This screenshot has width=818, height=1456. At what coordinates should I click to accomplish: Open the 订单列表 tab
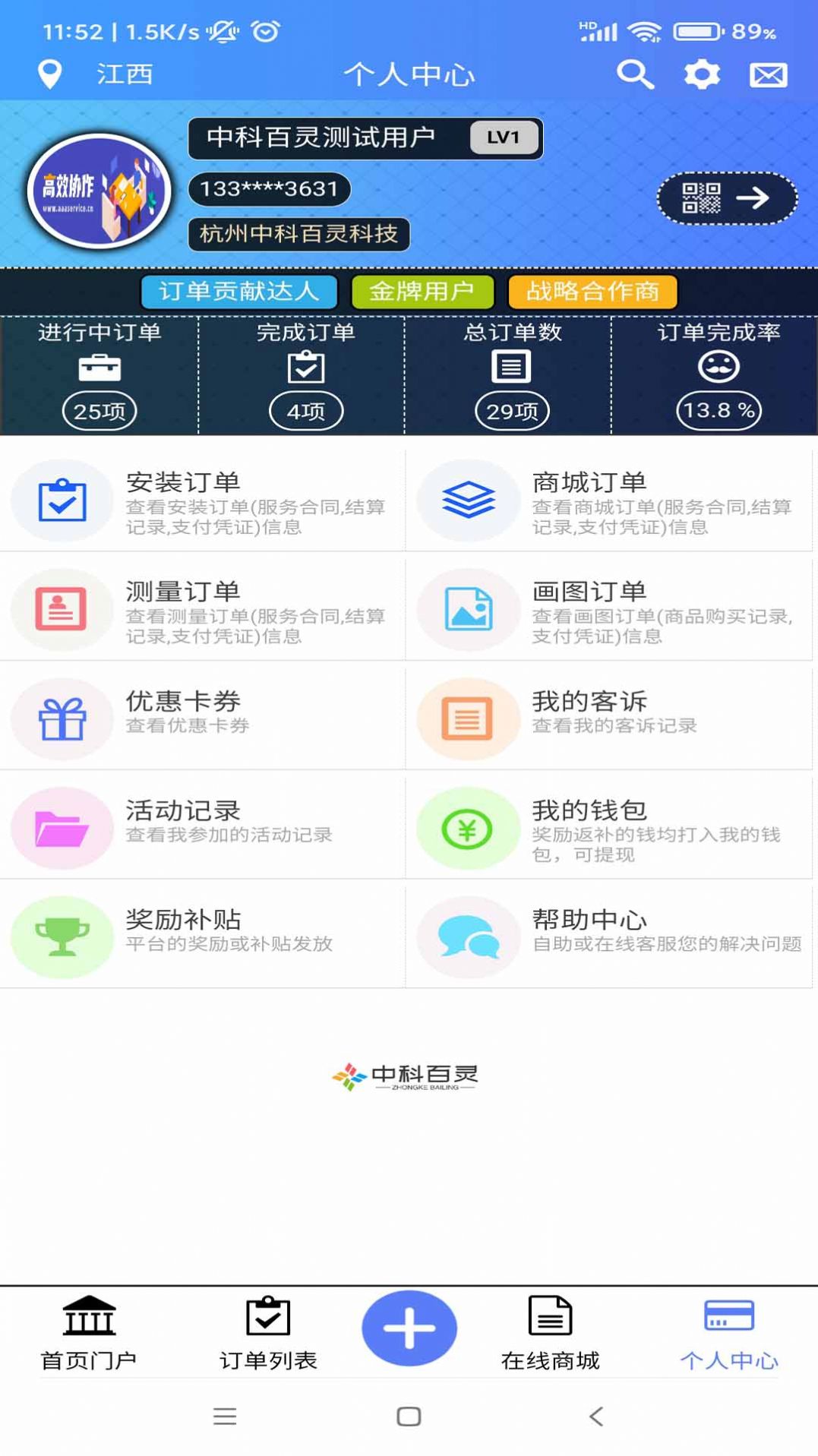(x=267, y=1331)
